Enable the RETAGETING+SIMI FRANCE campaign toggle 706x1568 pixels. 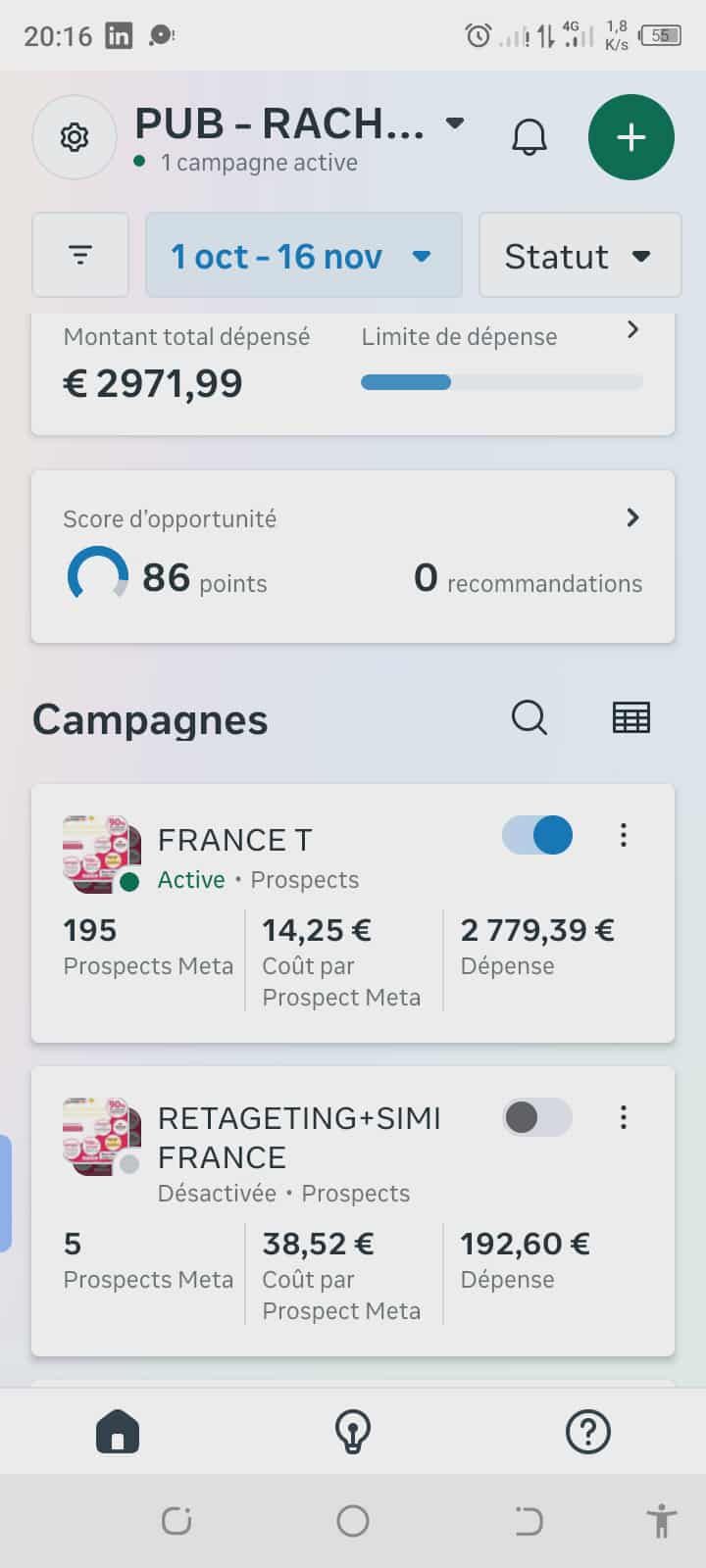point(537,1117)
